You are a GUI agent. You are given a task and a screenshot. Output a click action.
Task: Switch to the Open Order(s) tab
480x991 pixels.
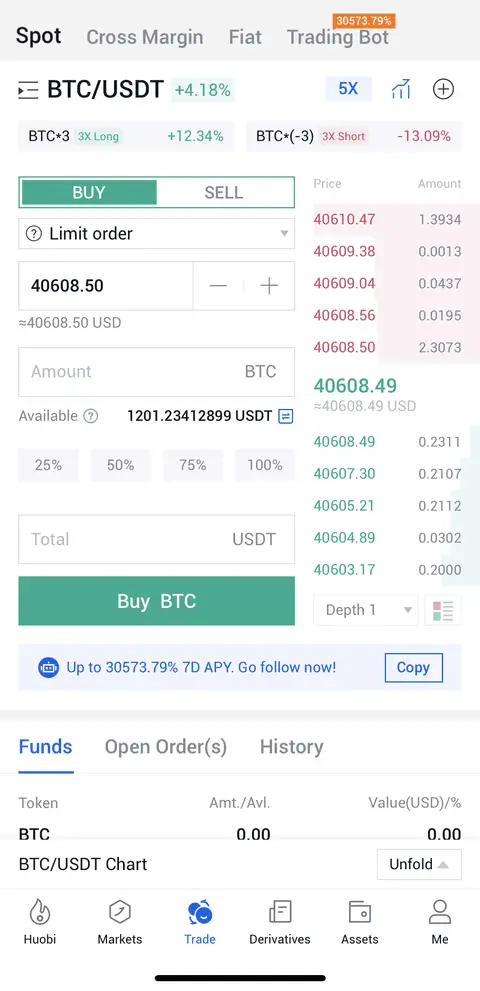coord(166,747)
